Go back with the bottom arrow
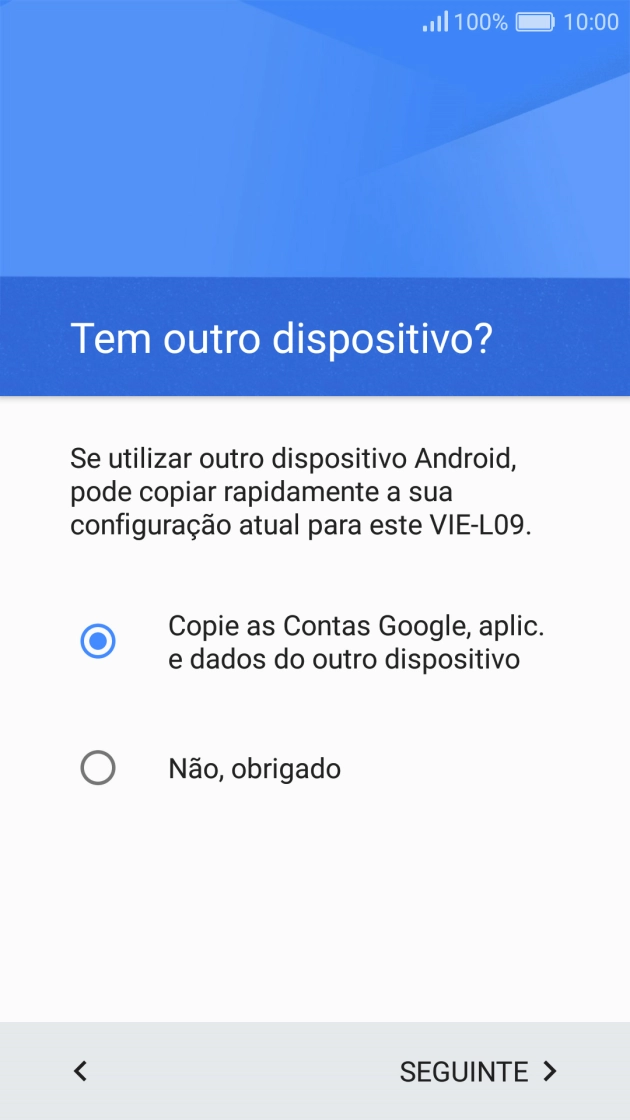The height and width of the screenshot is (1120, 630). pyautogui.click(x=81, y=1071)
